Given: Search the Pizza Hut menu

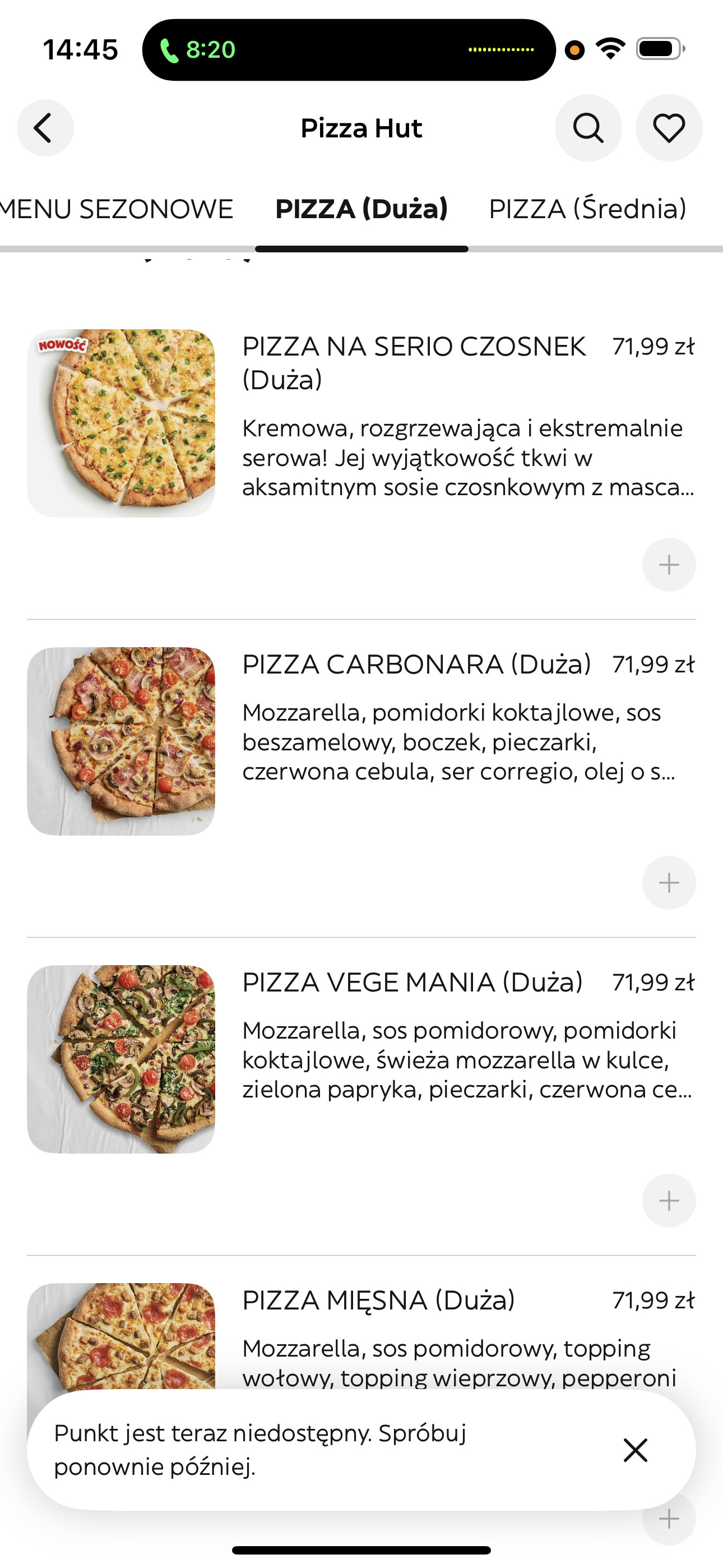Looking at the screenshot, I should 588,128.
